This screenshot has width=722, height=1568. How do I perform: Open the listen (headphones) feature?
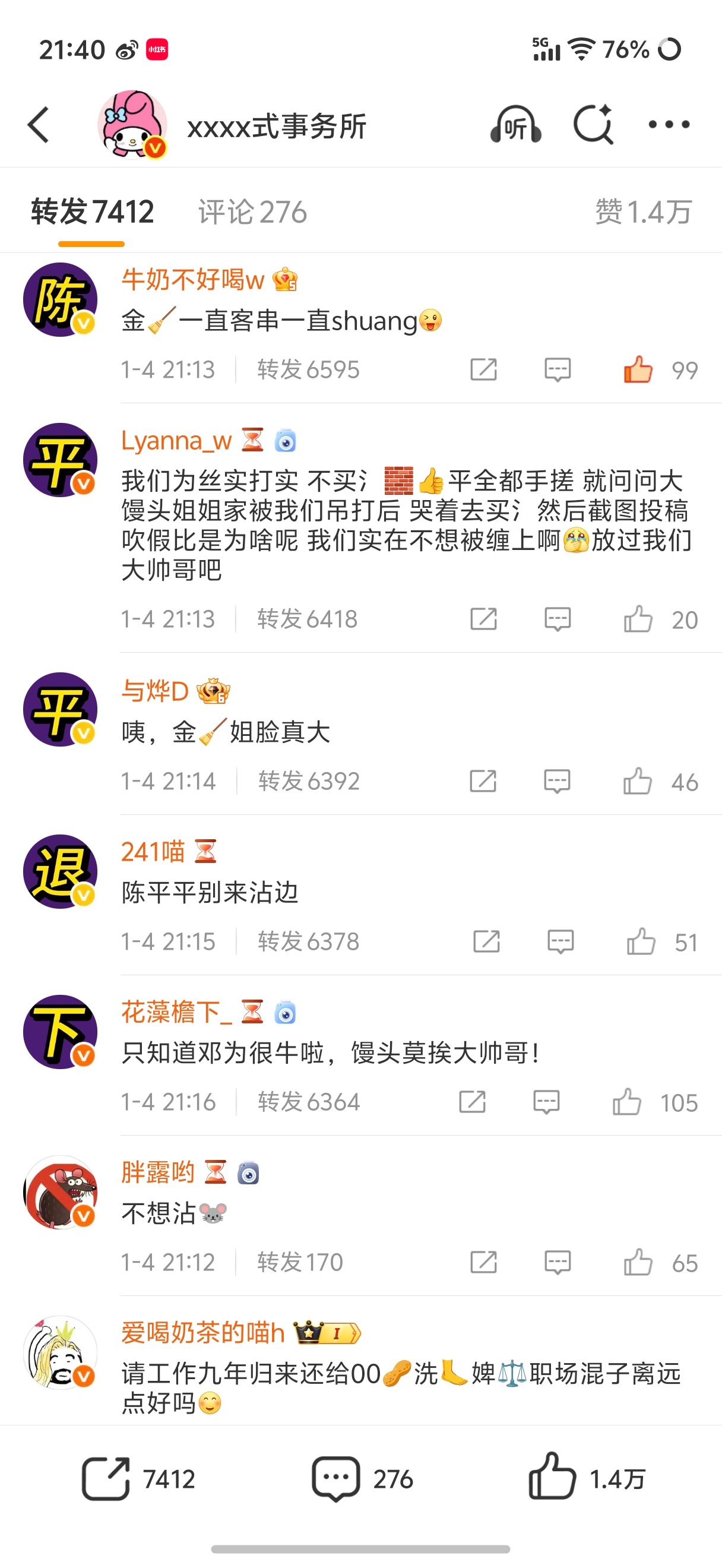tap(517, 124)
